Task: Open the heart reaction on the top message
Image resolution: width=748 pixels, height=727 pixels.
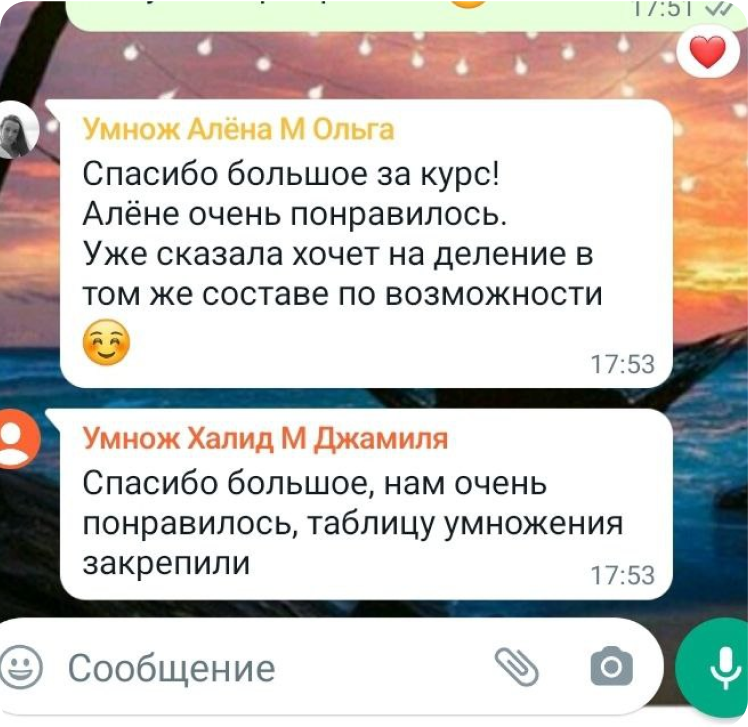Action: coord(707,50)
